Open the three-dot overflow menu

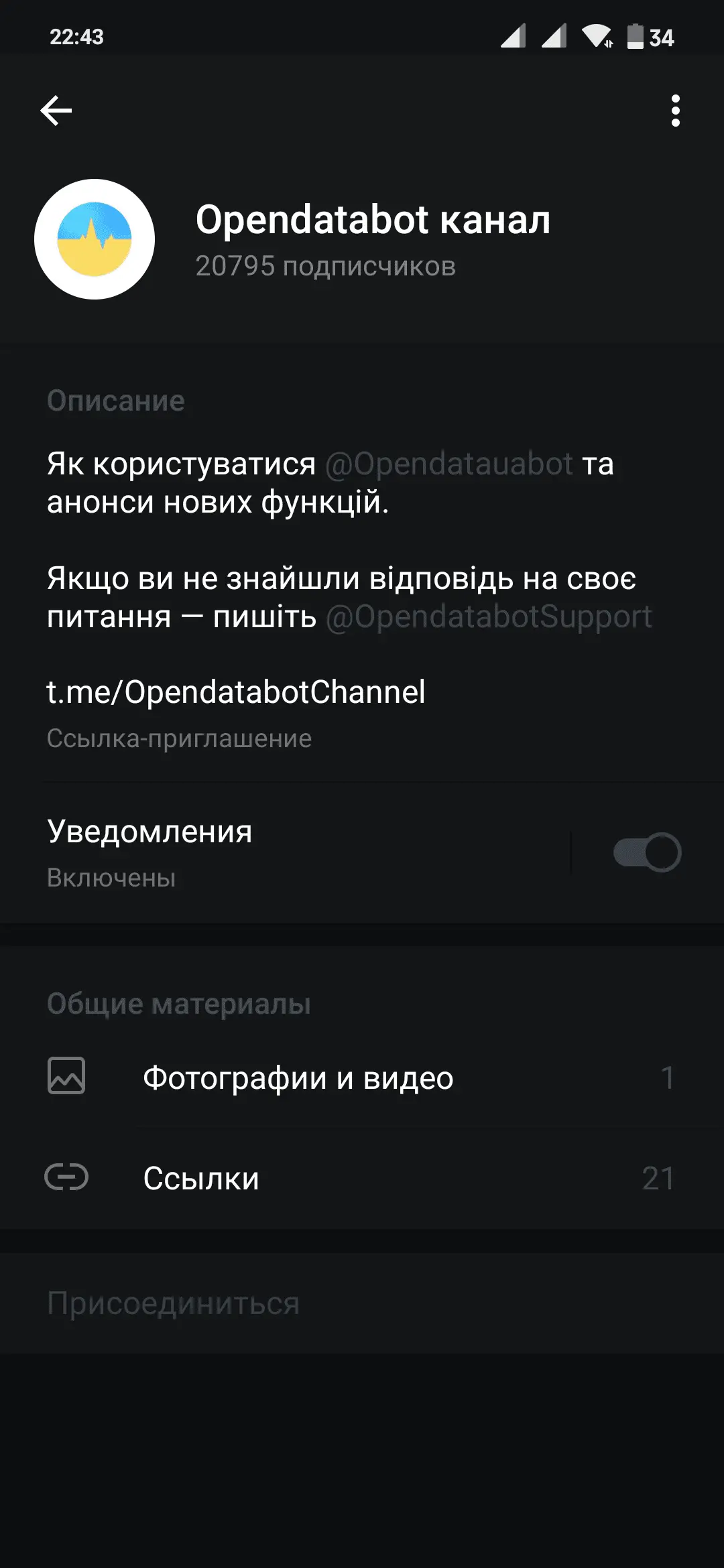point(675,111)
